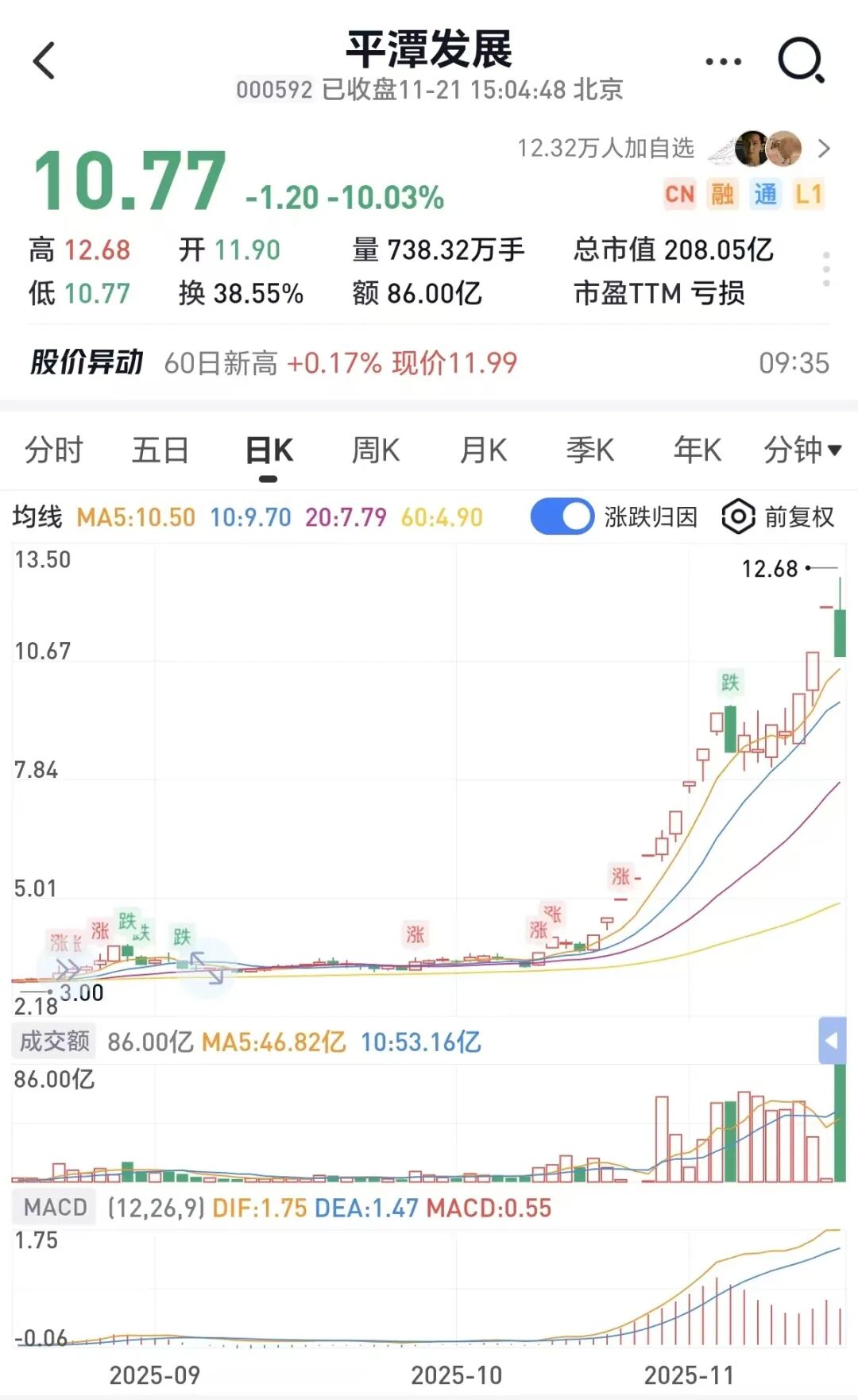View the 月K chart tab

click(483, 451)
